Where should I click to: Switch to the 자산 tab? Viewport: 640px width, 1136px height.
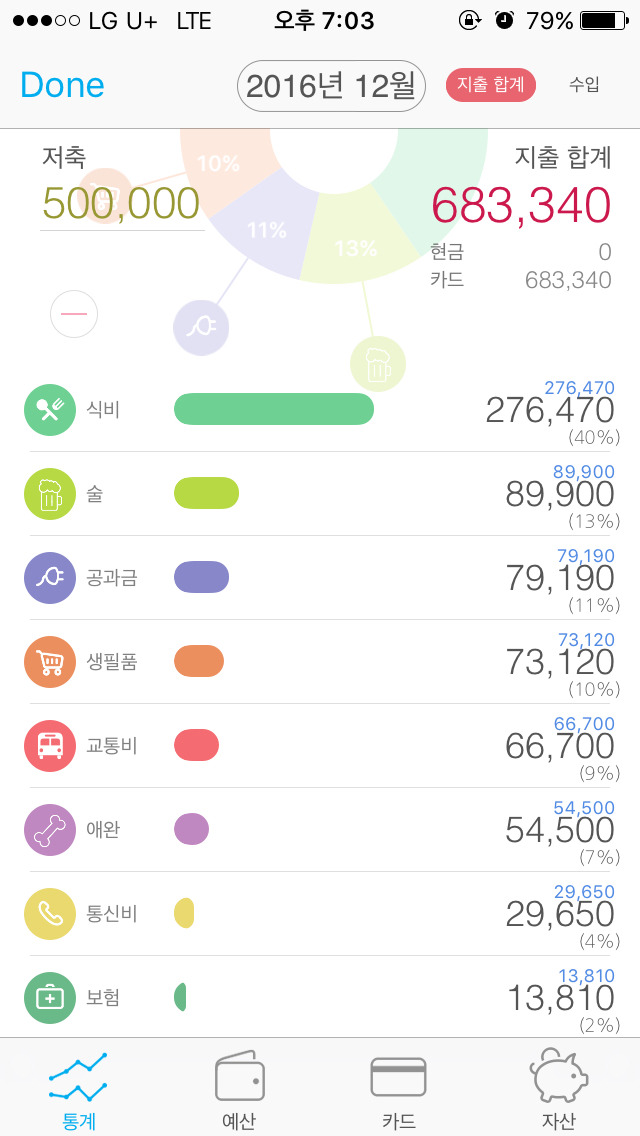(x=559, y=1088)
